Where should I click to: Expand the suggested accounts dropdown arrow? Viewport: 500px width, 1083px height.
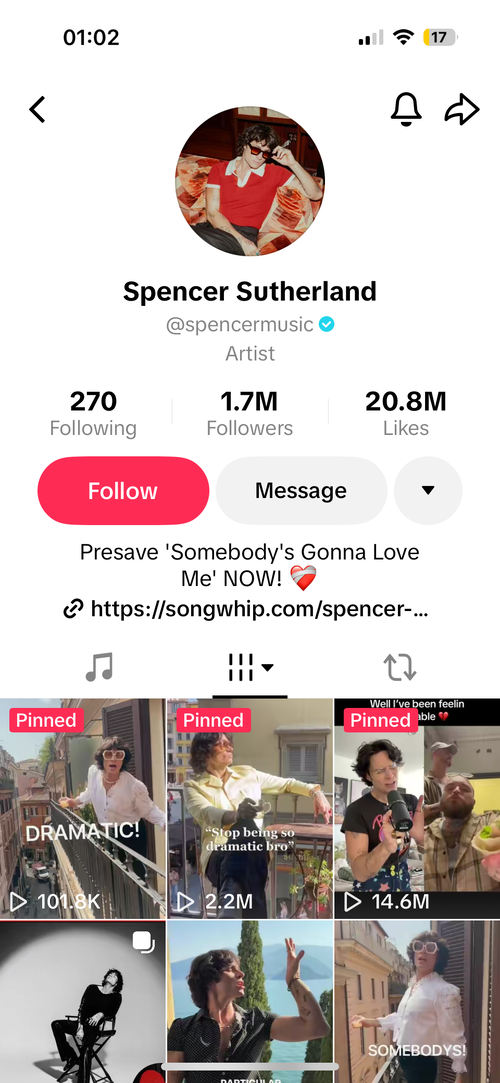[427, 490]
